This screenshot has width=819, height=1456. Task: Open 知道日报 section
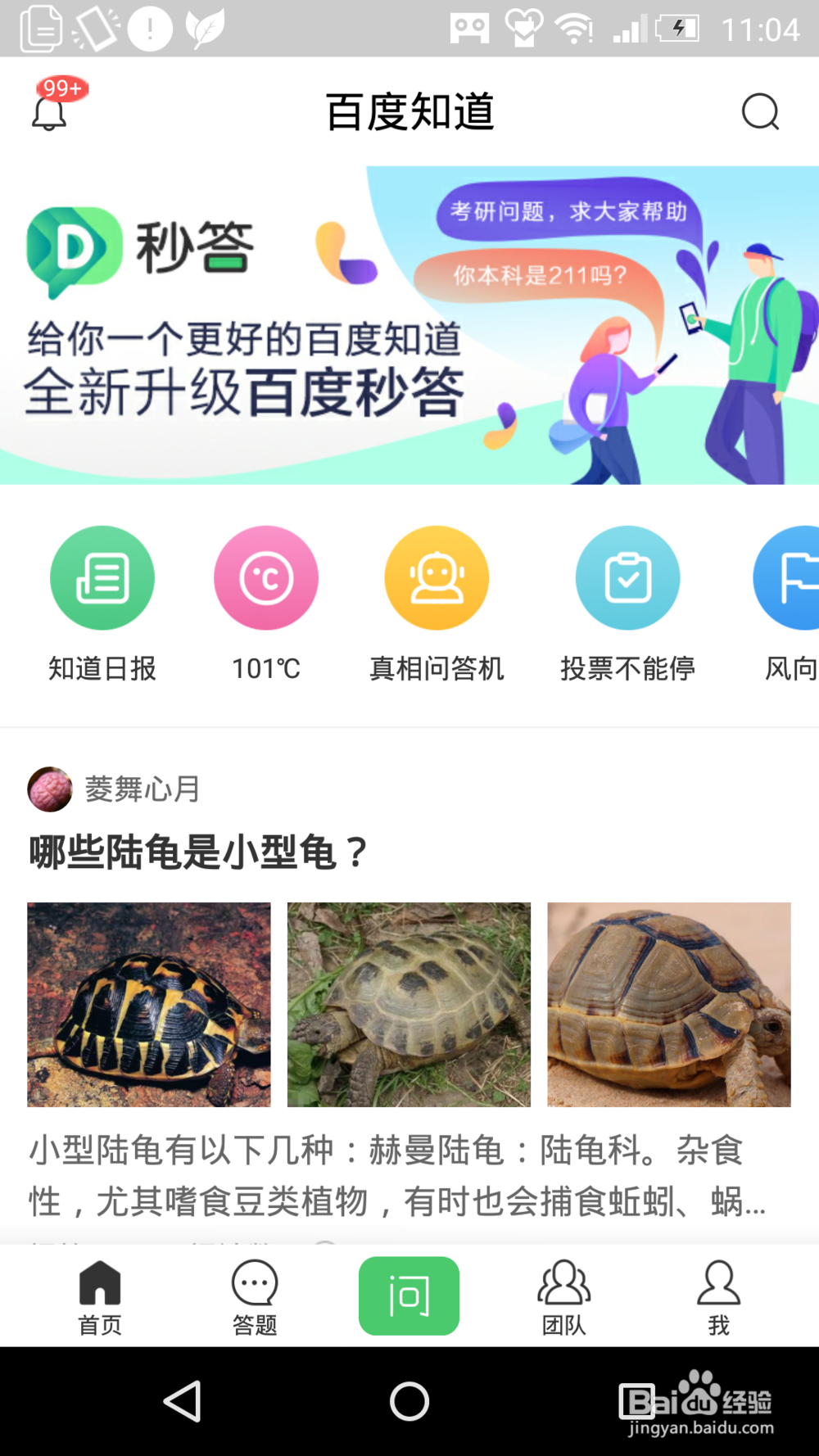click(102, 578)
